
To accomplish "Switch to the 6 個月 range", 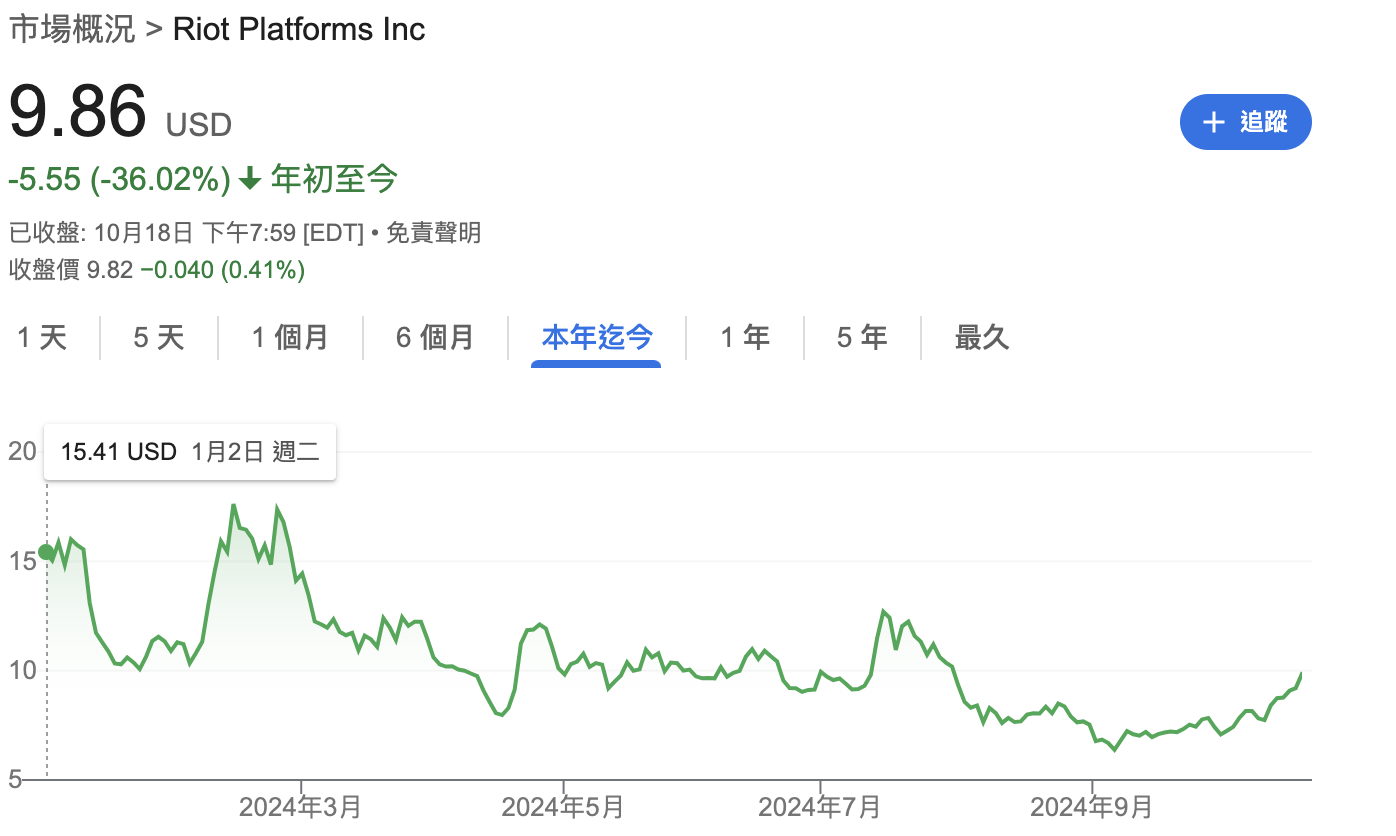I will coord(435,338).
